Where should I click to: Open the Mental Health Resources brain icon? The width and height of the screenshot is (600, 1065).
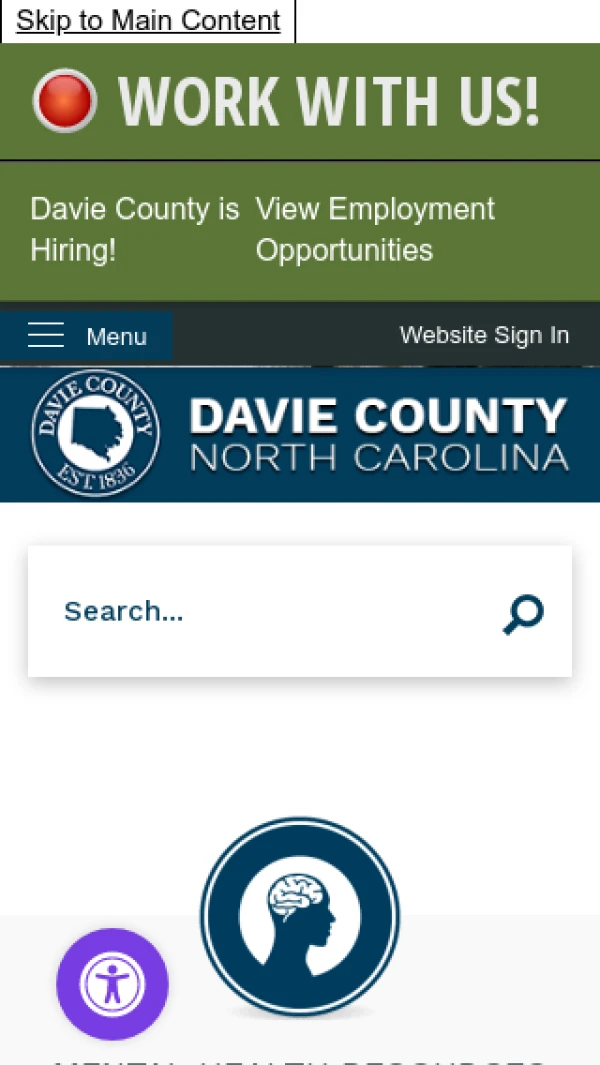(300, 917)
